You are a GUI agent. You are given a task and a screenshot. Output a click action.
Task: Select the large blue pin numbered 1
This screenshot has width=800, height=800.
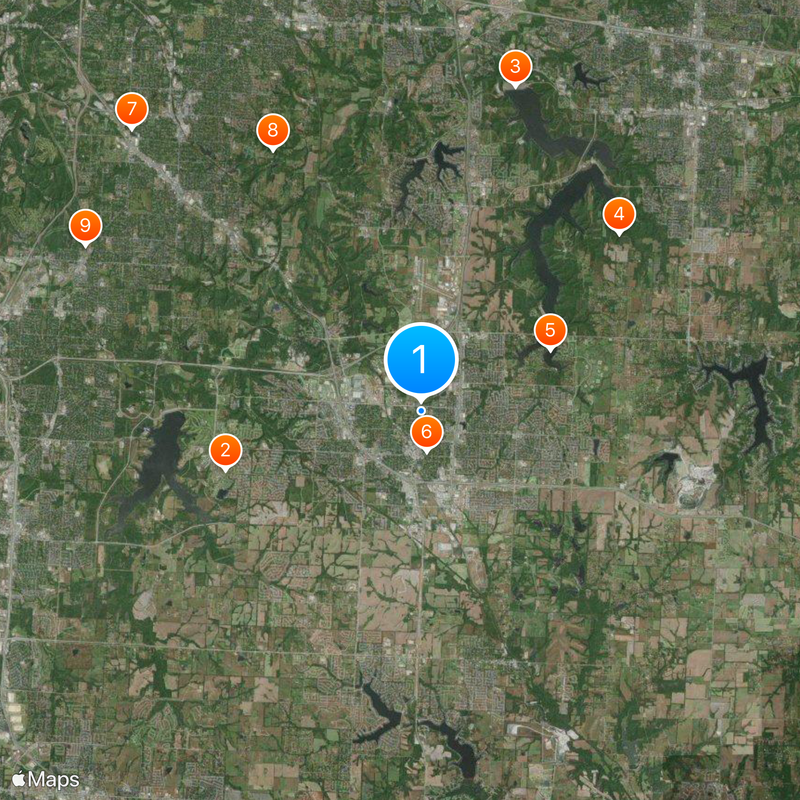[421, 360]
